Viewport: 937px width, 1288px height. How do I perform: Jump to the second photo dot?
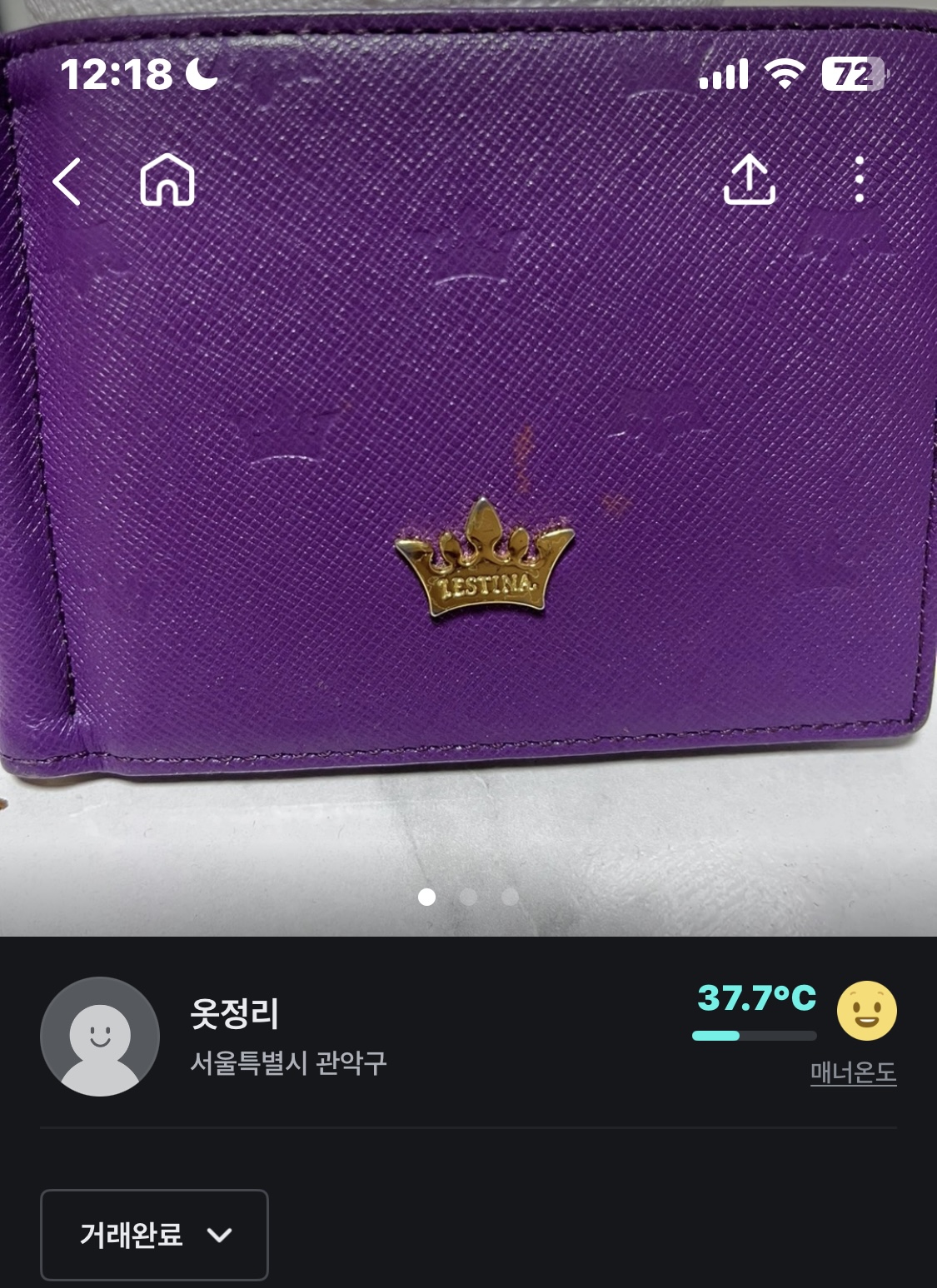(468, 897)
